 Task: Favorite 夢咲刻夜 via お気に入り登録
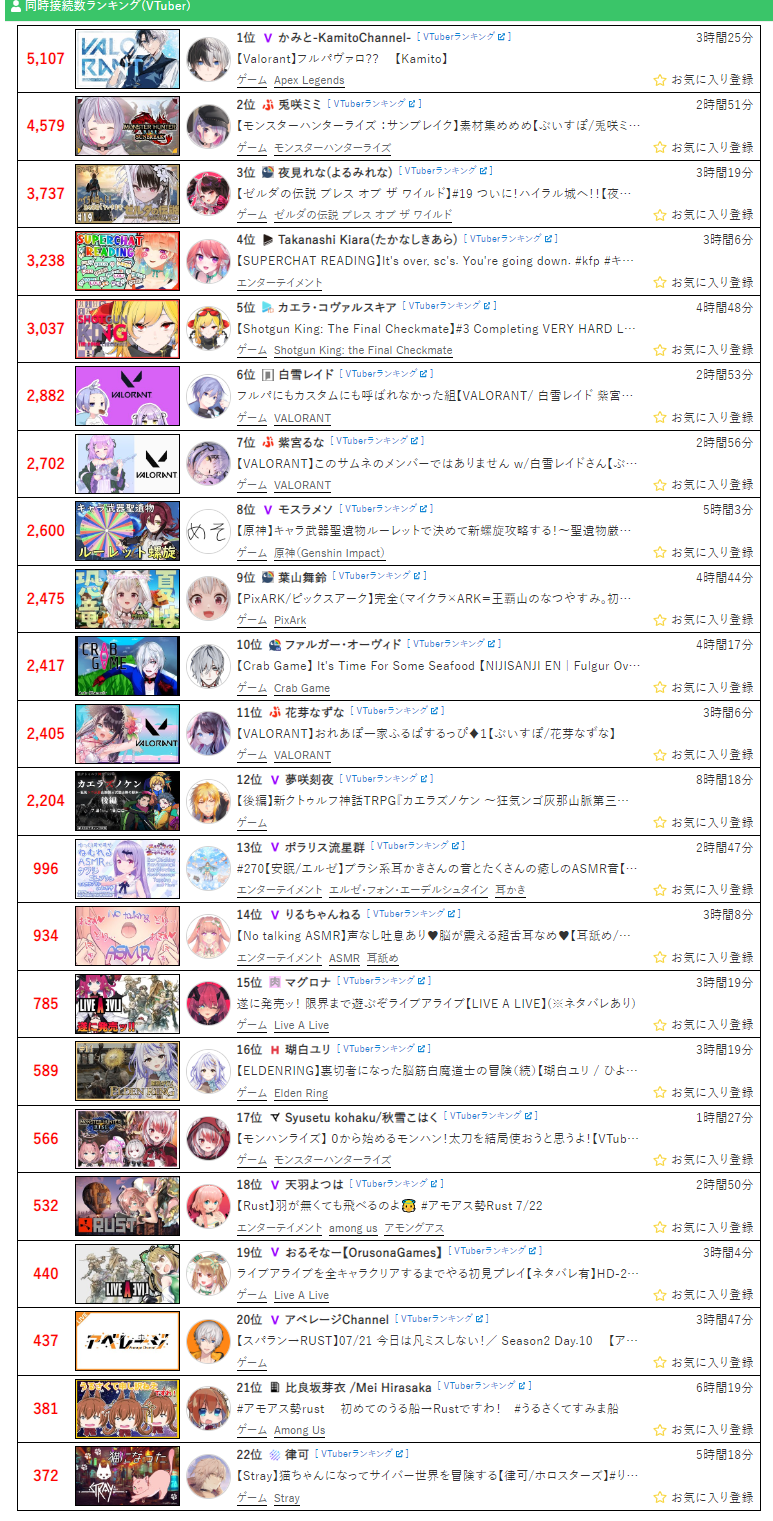click(703, 822)
